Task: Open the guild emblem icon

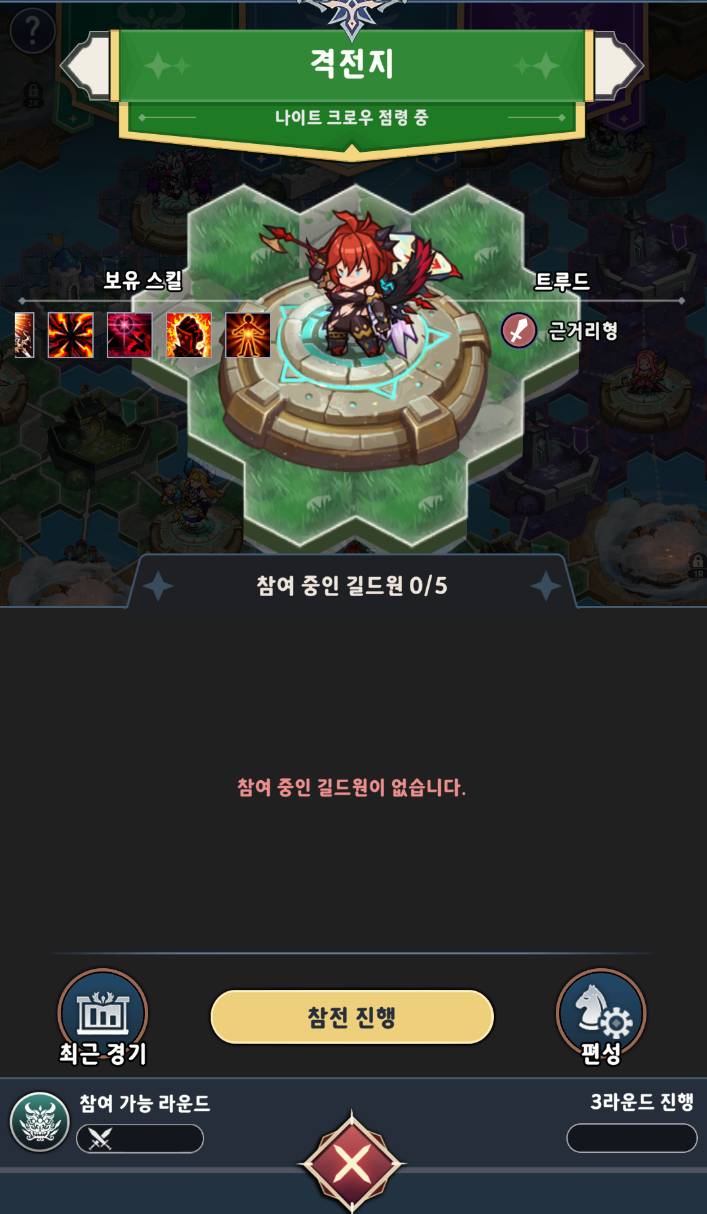Action: 39,1121
